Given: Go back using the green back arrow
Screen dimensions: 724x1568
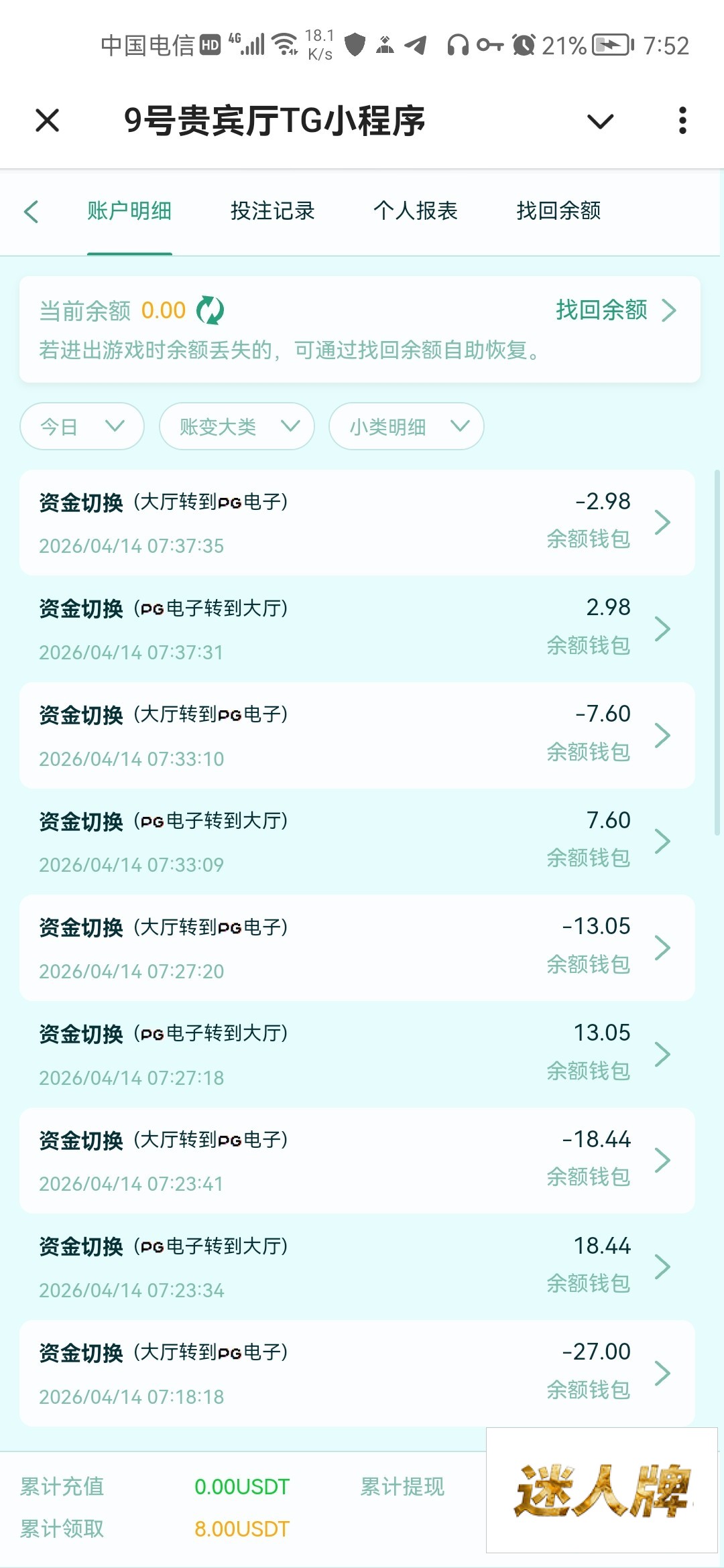Looking at the screenshot, I should point(32,211).
